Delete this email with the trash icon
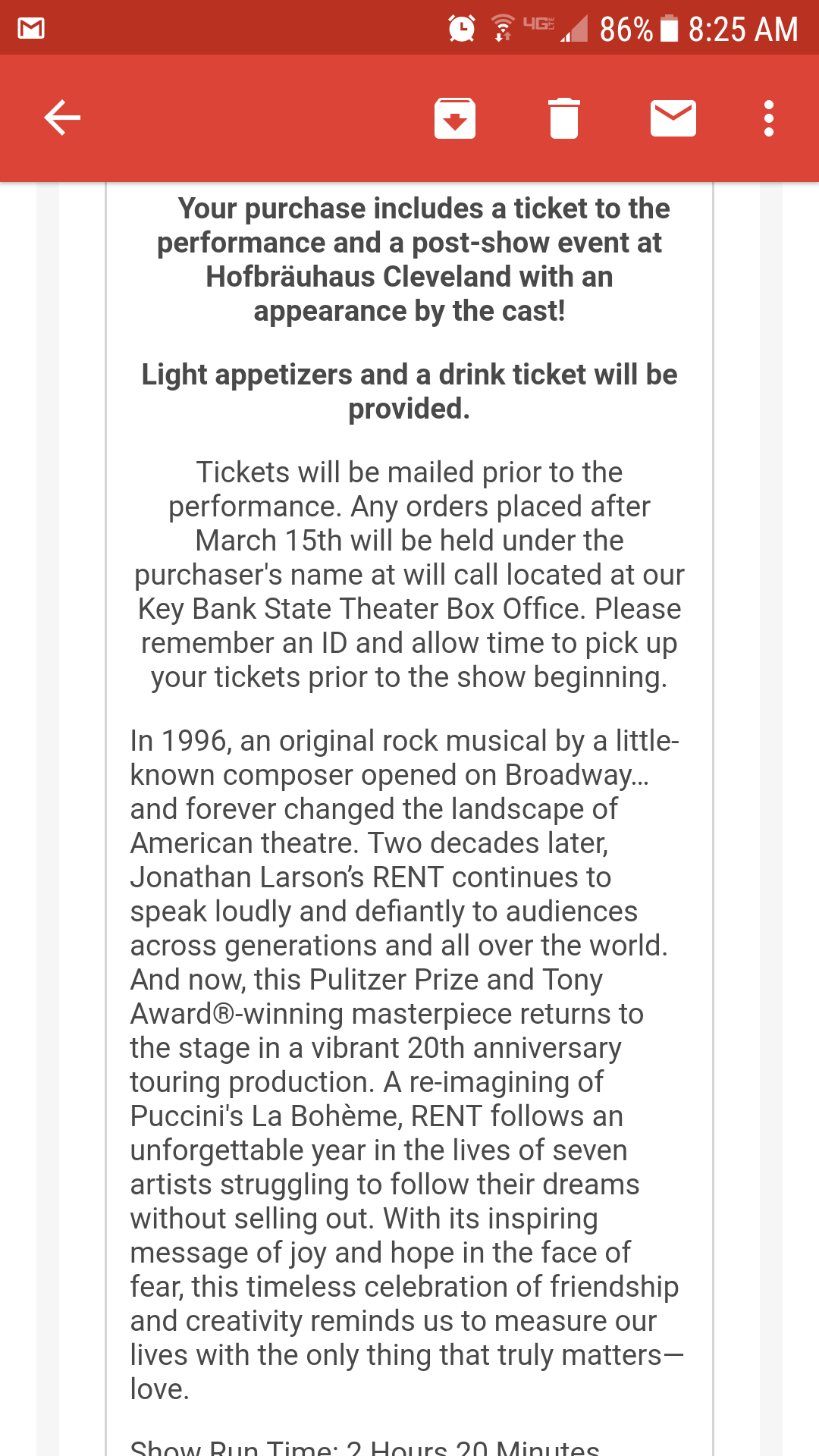The image size is (819, 1456). [x=564, y=118]
